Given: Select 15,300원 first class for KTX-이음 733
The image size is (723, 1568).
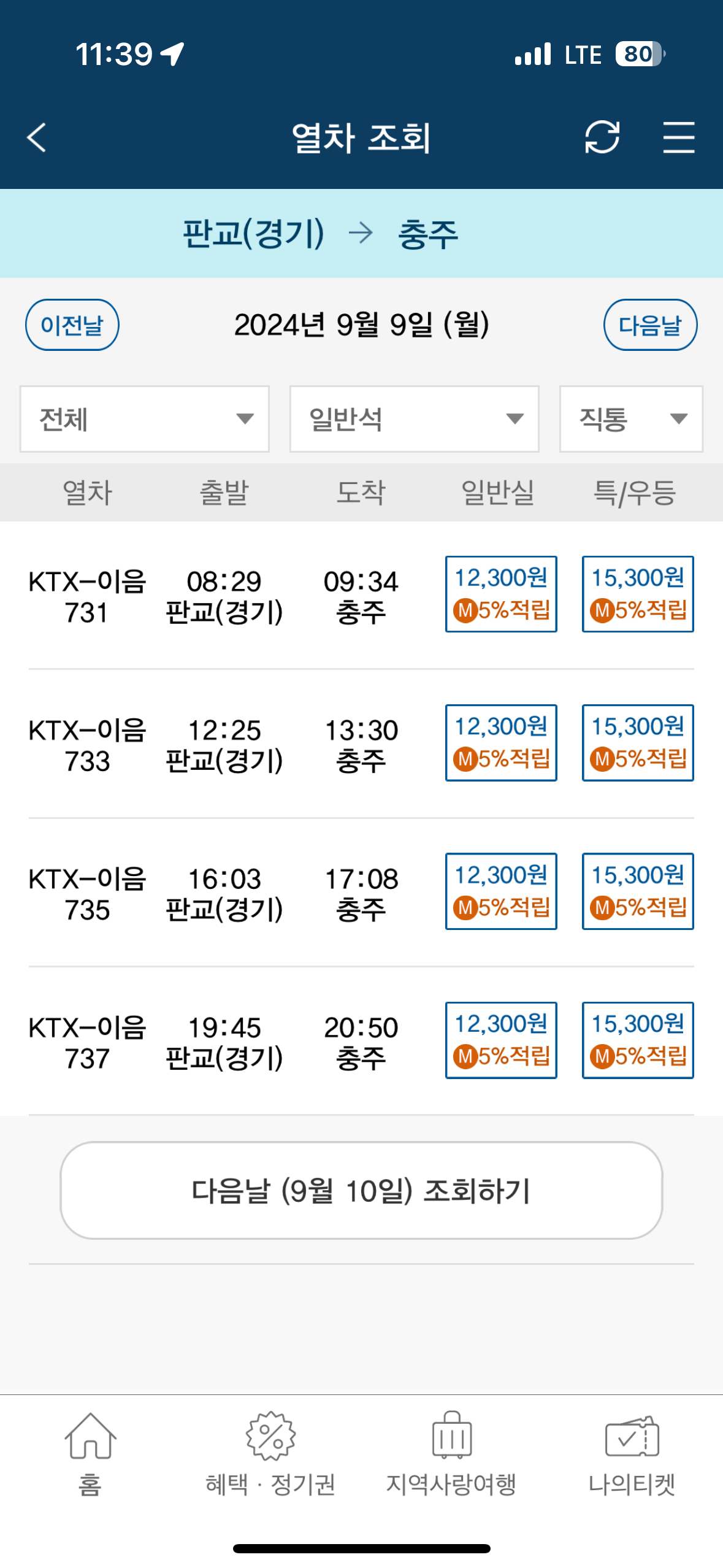Looking at the screenshot, I should tap(638, 742).
